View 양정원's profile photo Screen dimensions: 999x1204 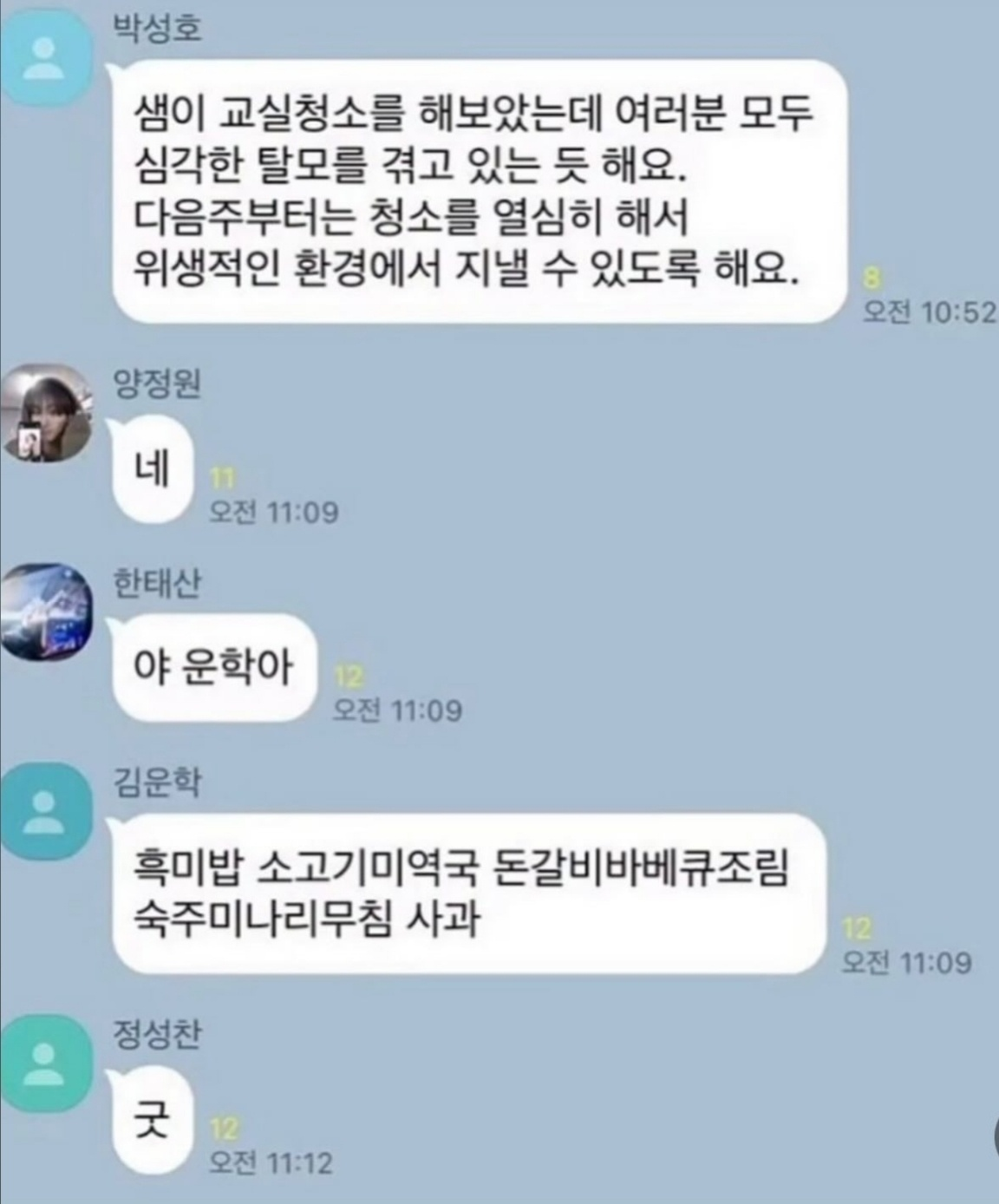[x=45, y=414]
